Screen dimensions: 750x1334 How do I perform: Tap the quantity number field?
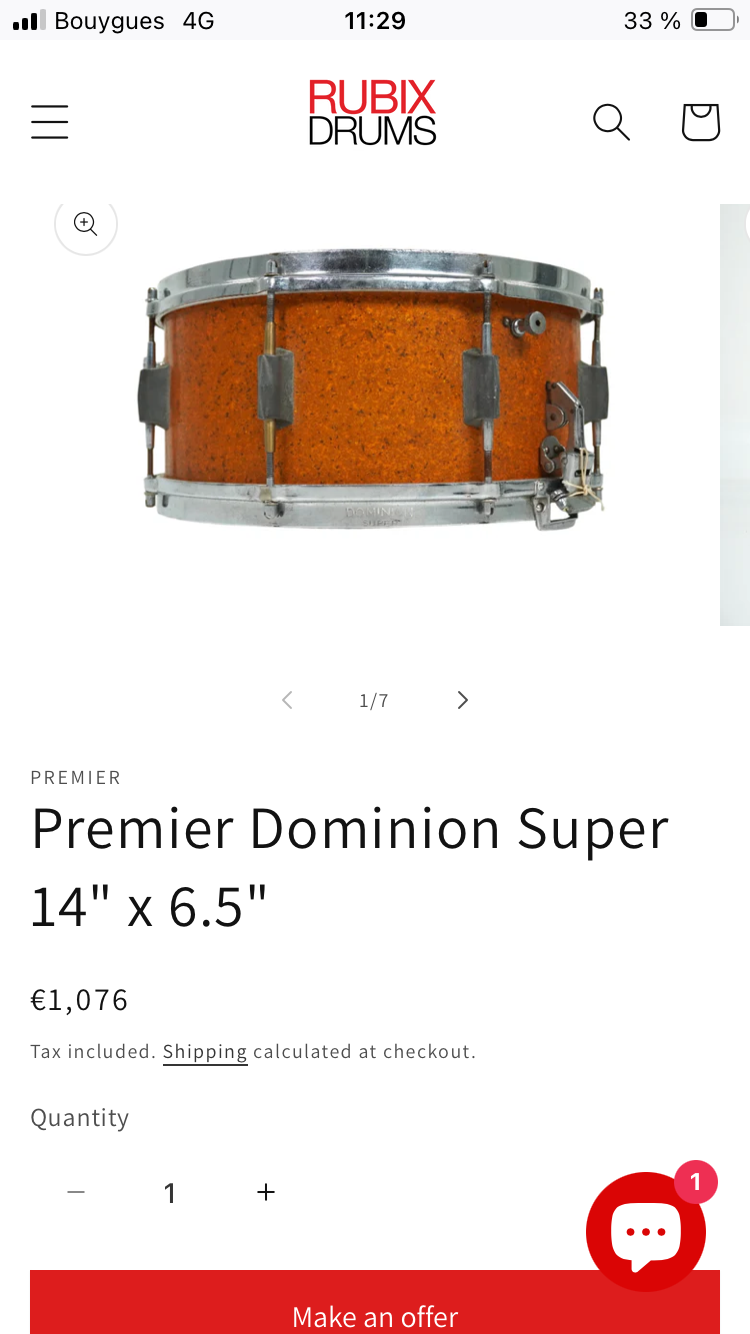point(170,1192)
